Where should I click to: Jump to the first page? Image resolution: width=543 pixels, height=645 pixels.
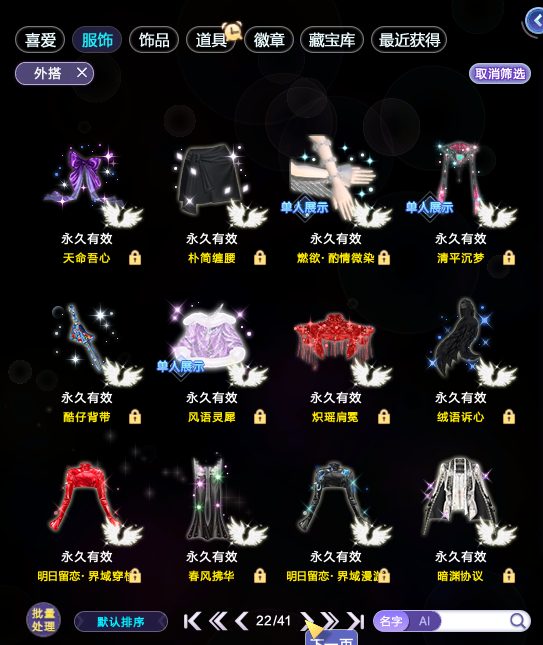tap(193, 621)
